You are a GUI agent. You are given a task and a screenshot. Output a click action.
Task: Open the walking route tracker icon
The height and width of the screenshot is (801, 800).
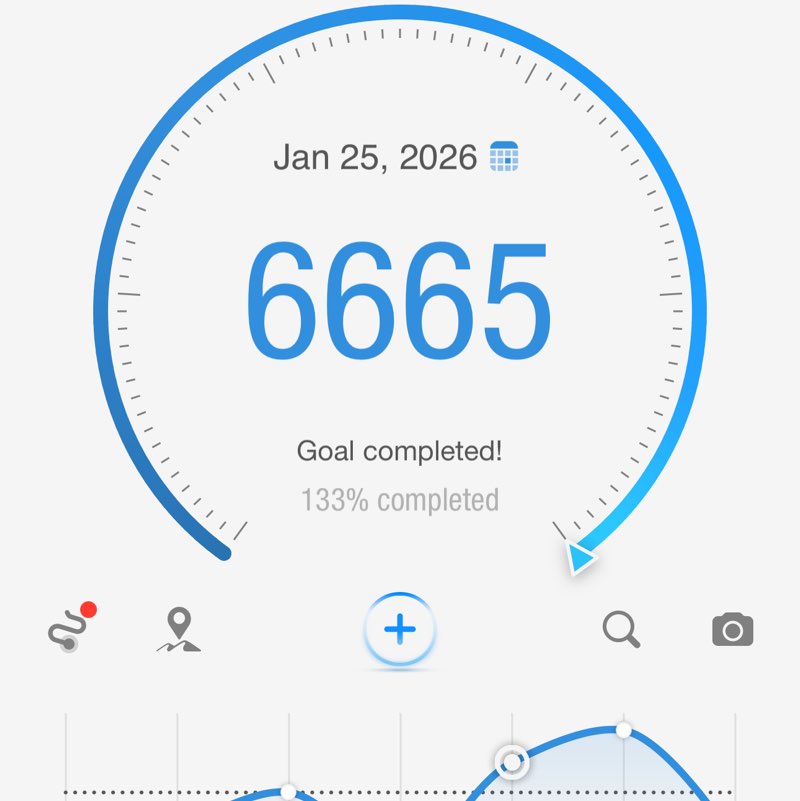(68, 630)
